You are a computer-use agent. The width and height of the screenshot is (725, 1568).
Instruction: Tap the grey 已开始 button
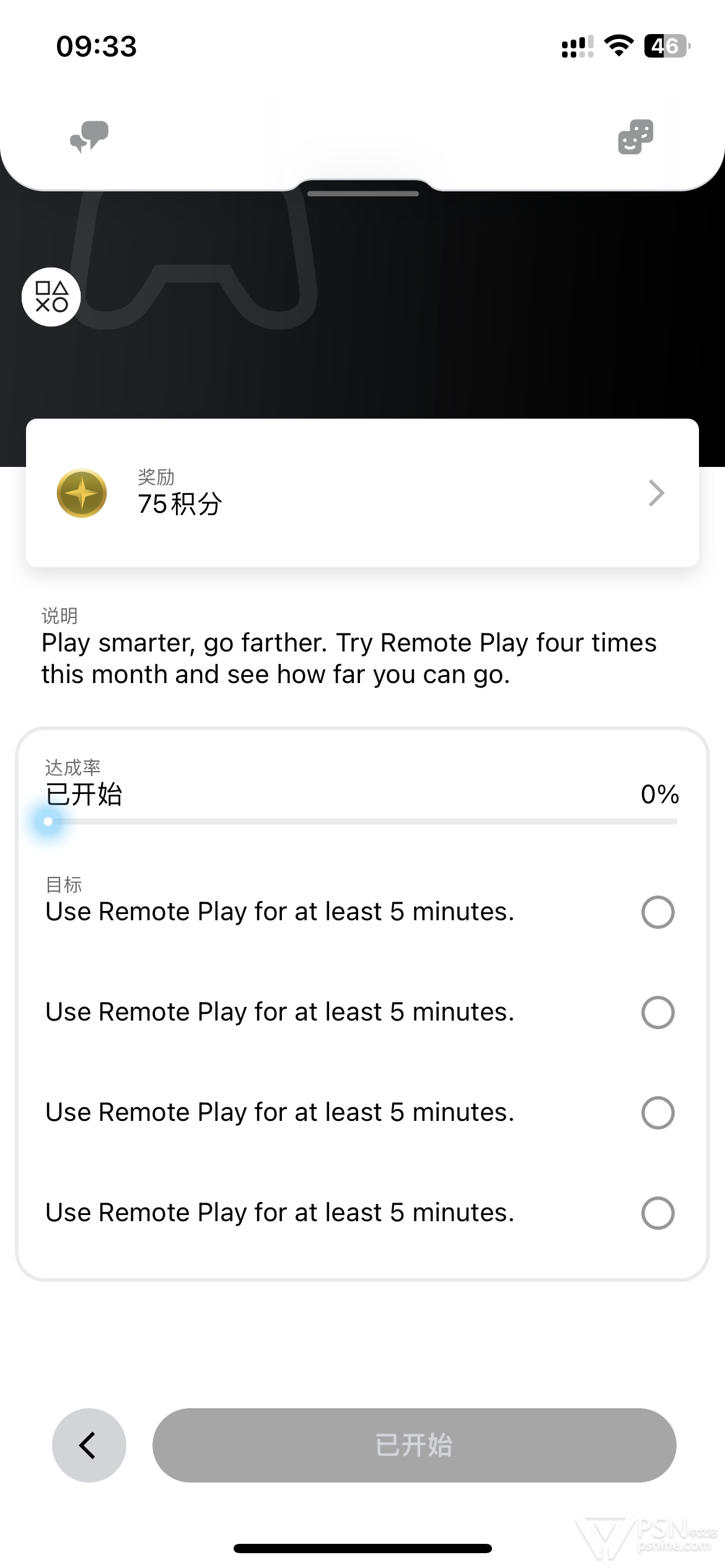point(415,1445)
